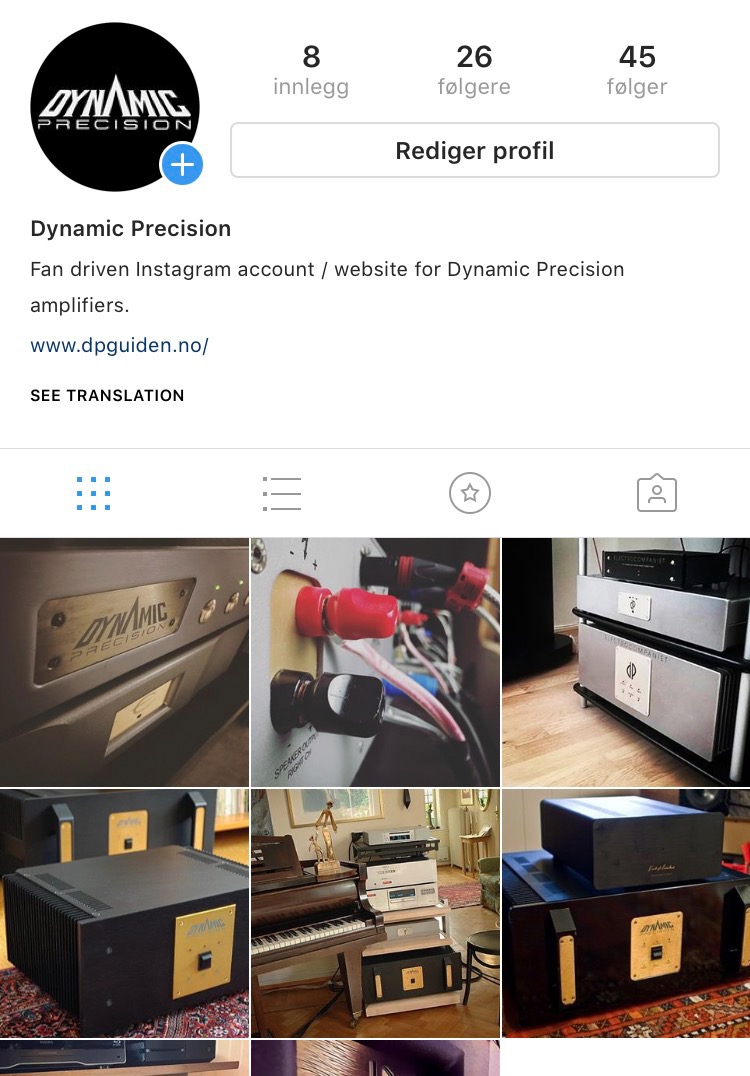
Task: Open the grand piano room post
Action: click(375, 913)
